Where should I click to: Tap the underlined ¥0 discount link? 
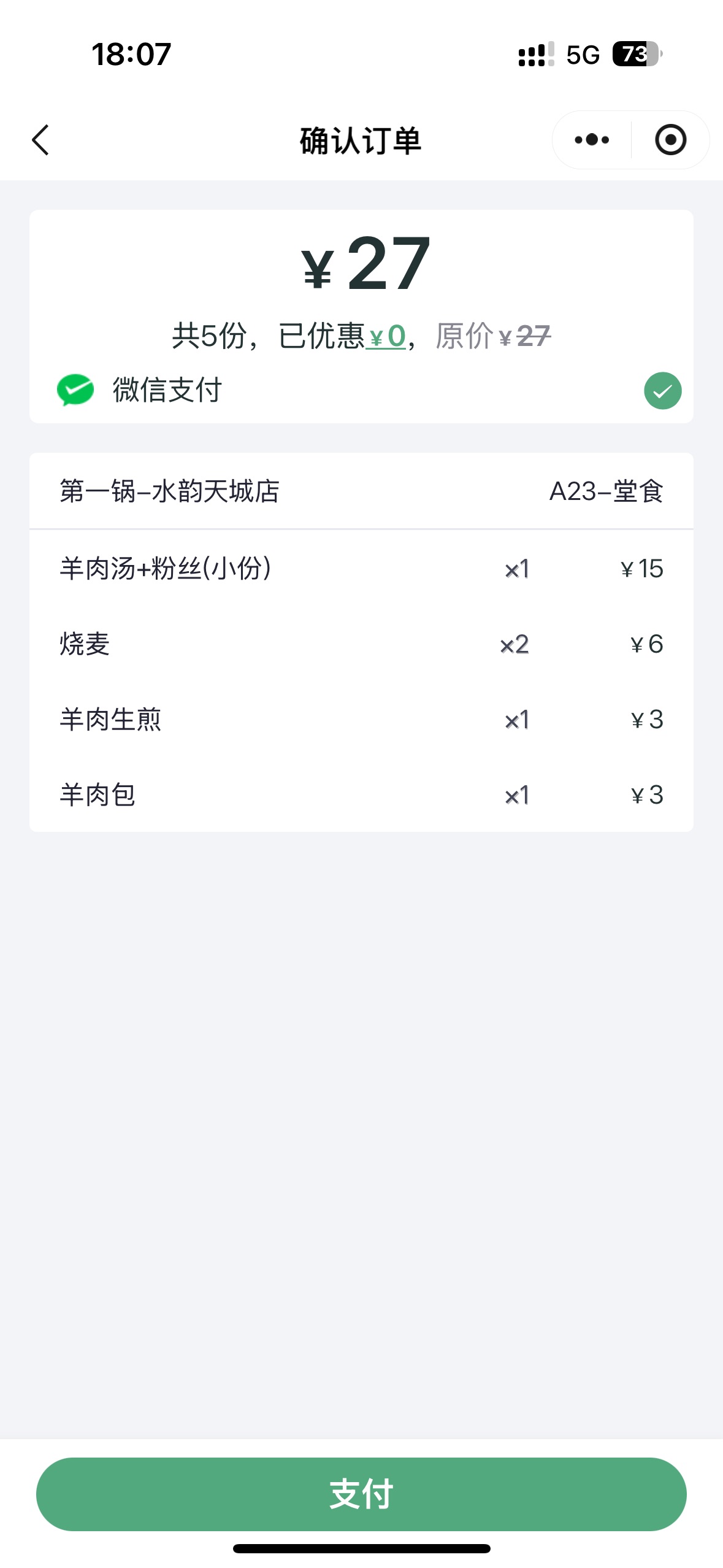[386, 336]
